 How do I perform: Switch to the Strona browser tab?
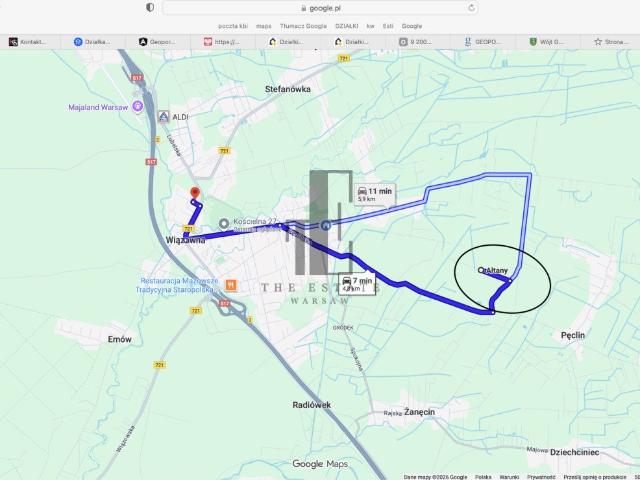610,42
